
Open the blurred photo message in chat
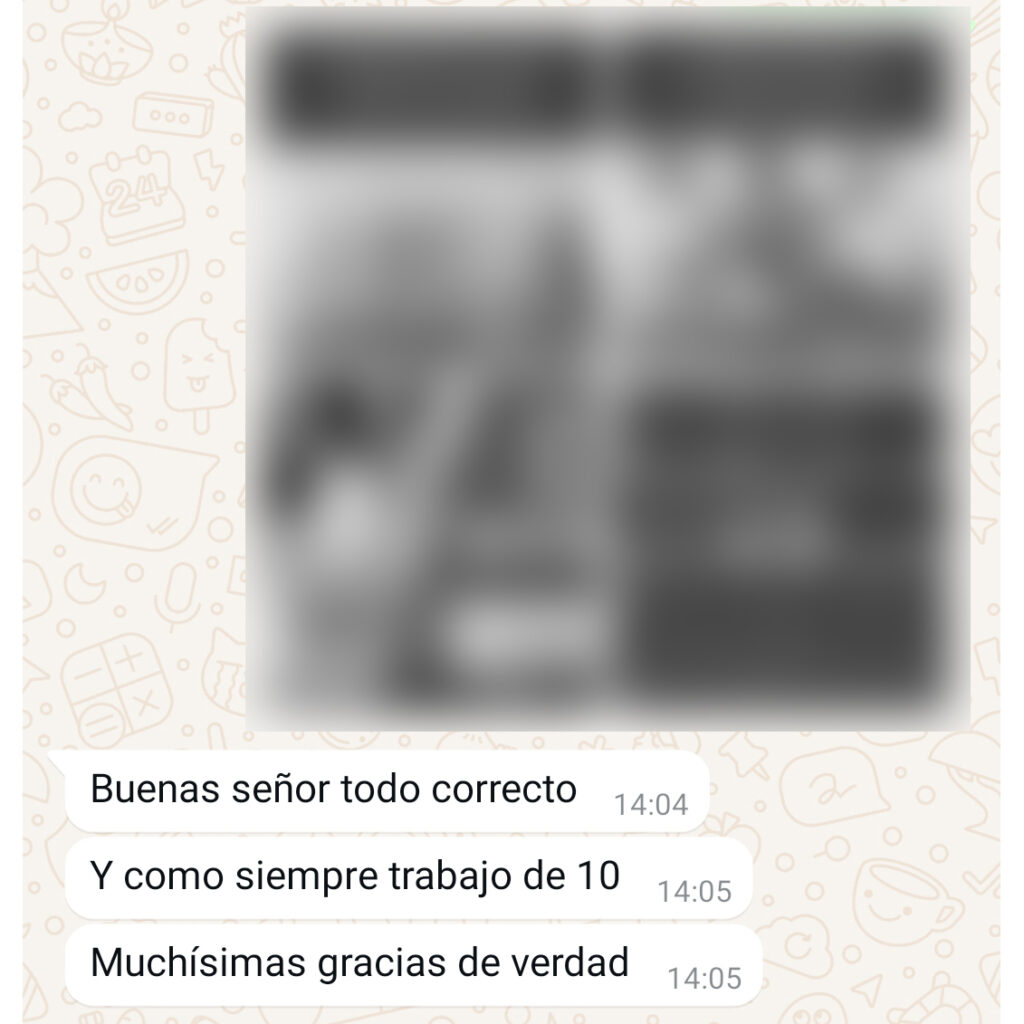point(608,370)
